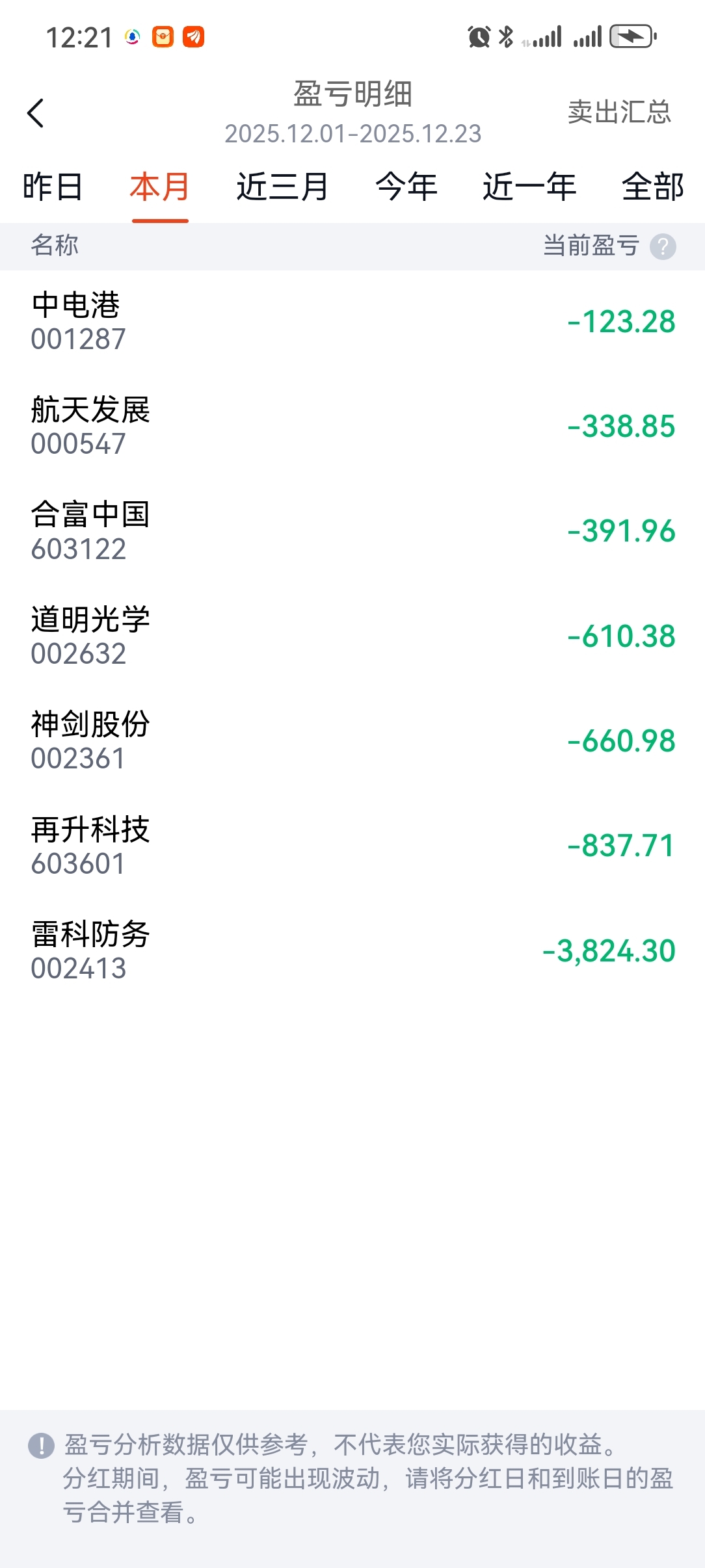The width and height of the screenshot is (705, 1568).
Task: Switch to the 昨日 tab
Action: click(x=52, y=187)
